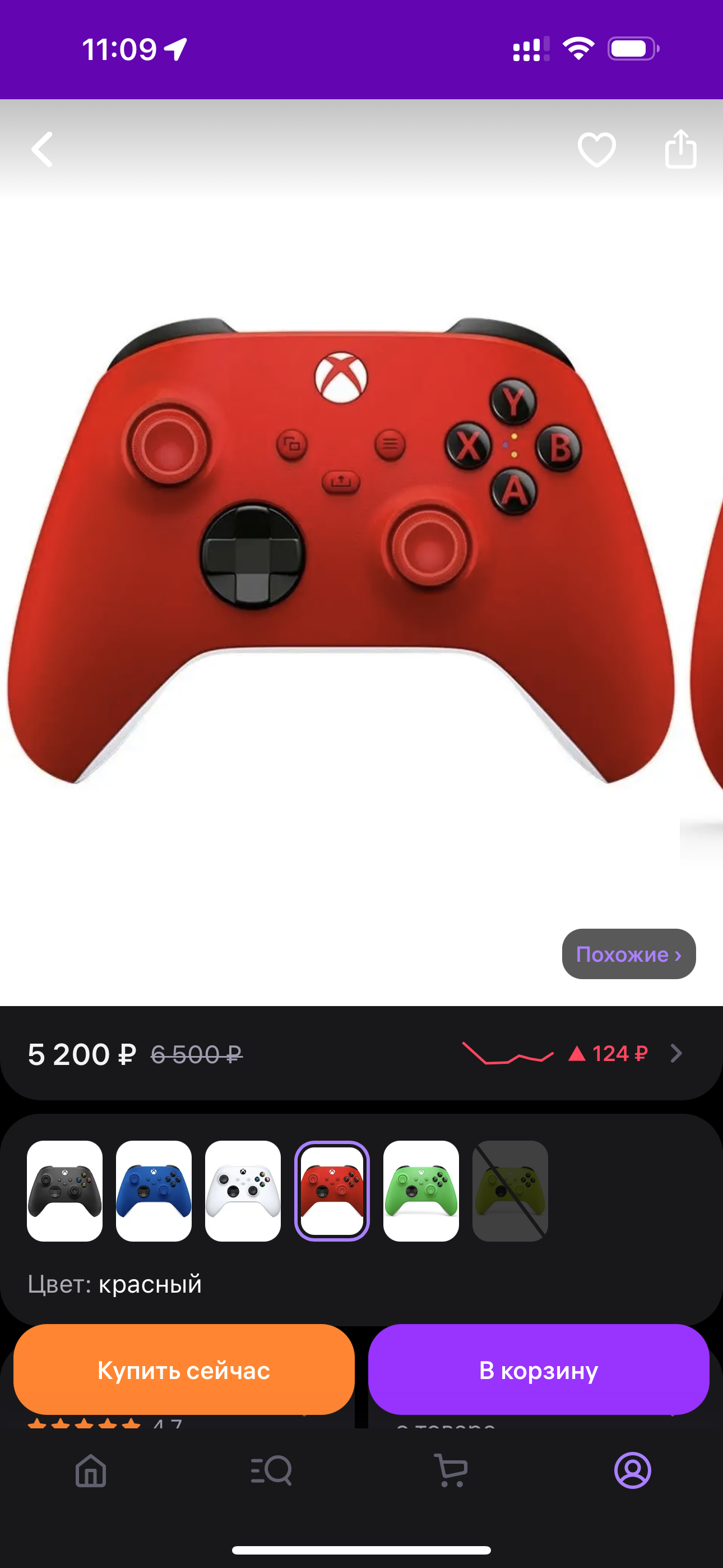Tap Купить сейчас to buy now
723x1568 pixels.
184,1369
